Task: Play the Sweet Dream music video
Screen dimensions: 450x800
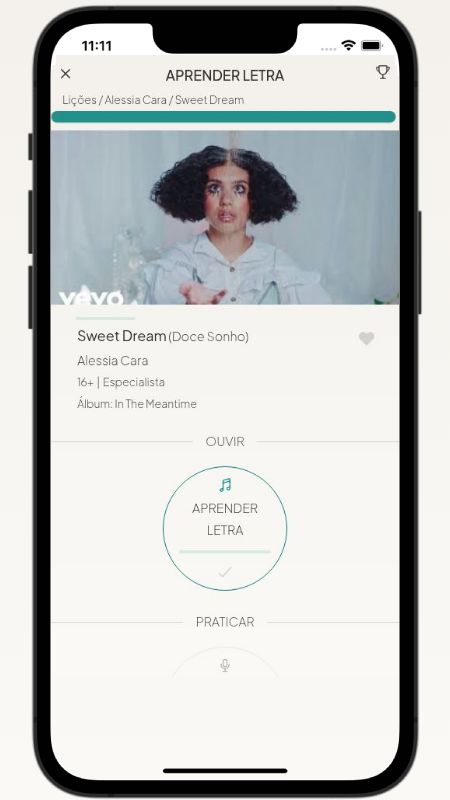Action: [x=225, y=218]
